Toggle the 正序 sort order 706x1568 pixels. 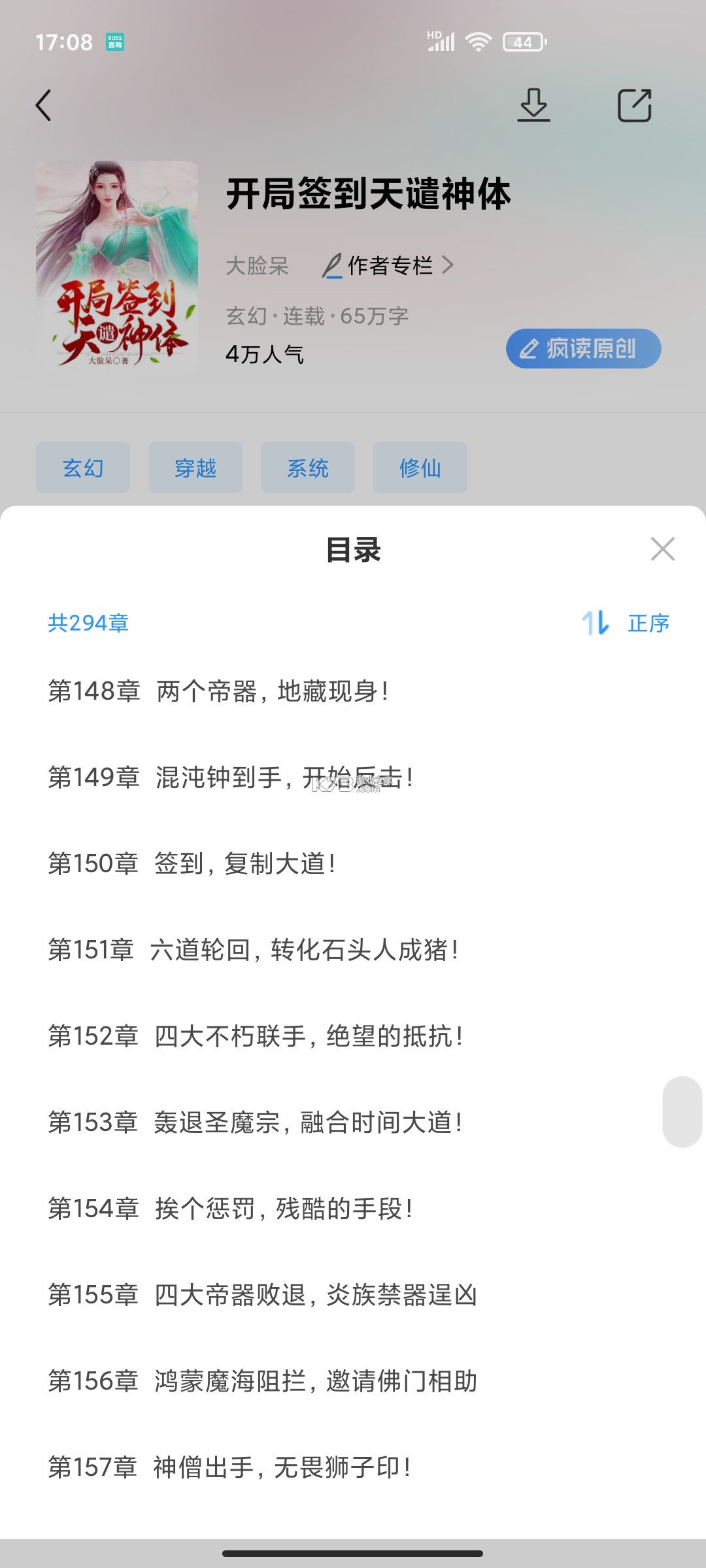click(626, 623)
